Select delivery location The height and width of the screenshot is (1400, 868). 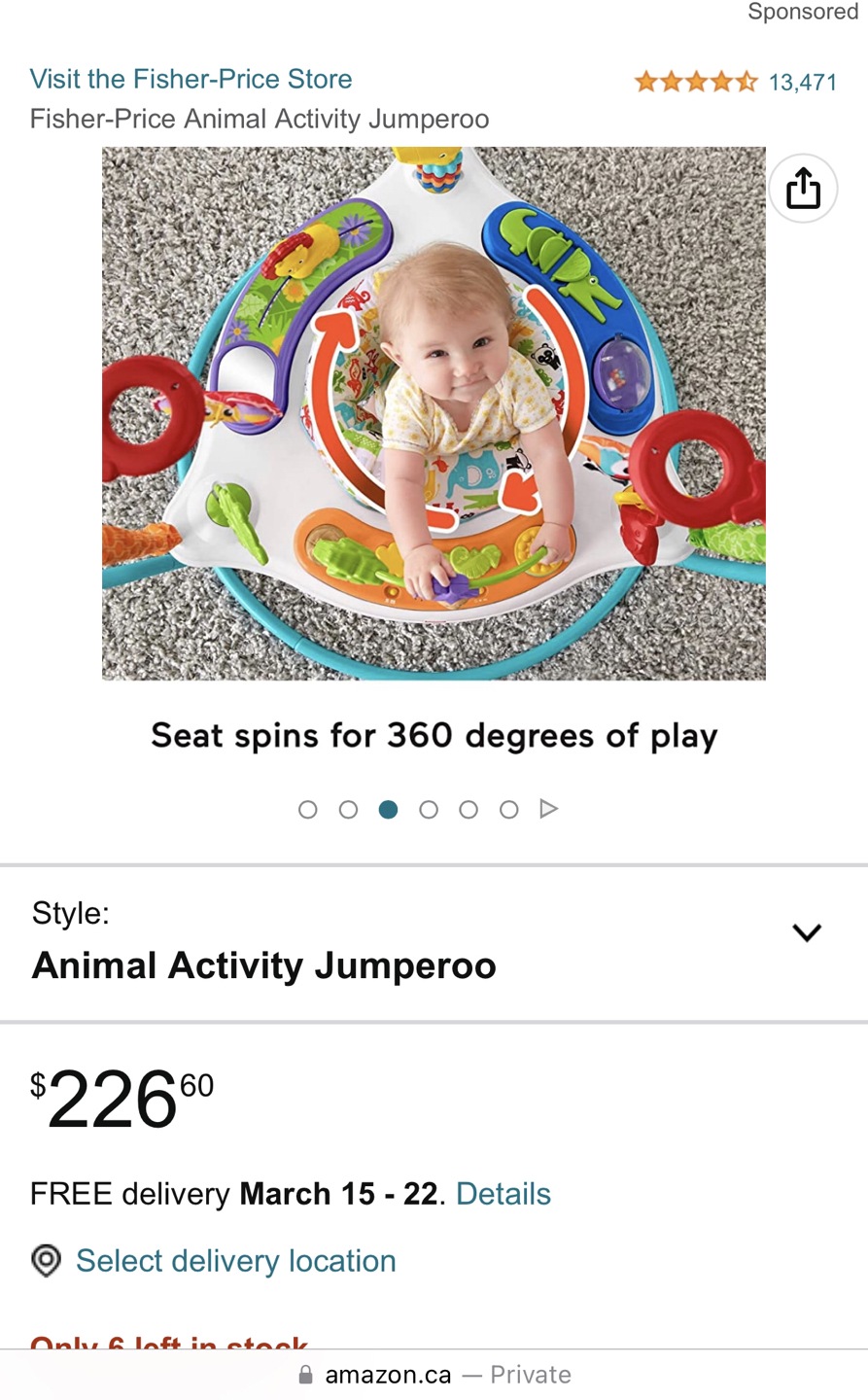pos(236,1261)
